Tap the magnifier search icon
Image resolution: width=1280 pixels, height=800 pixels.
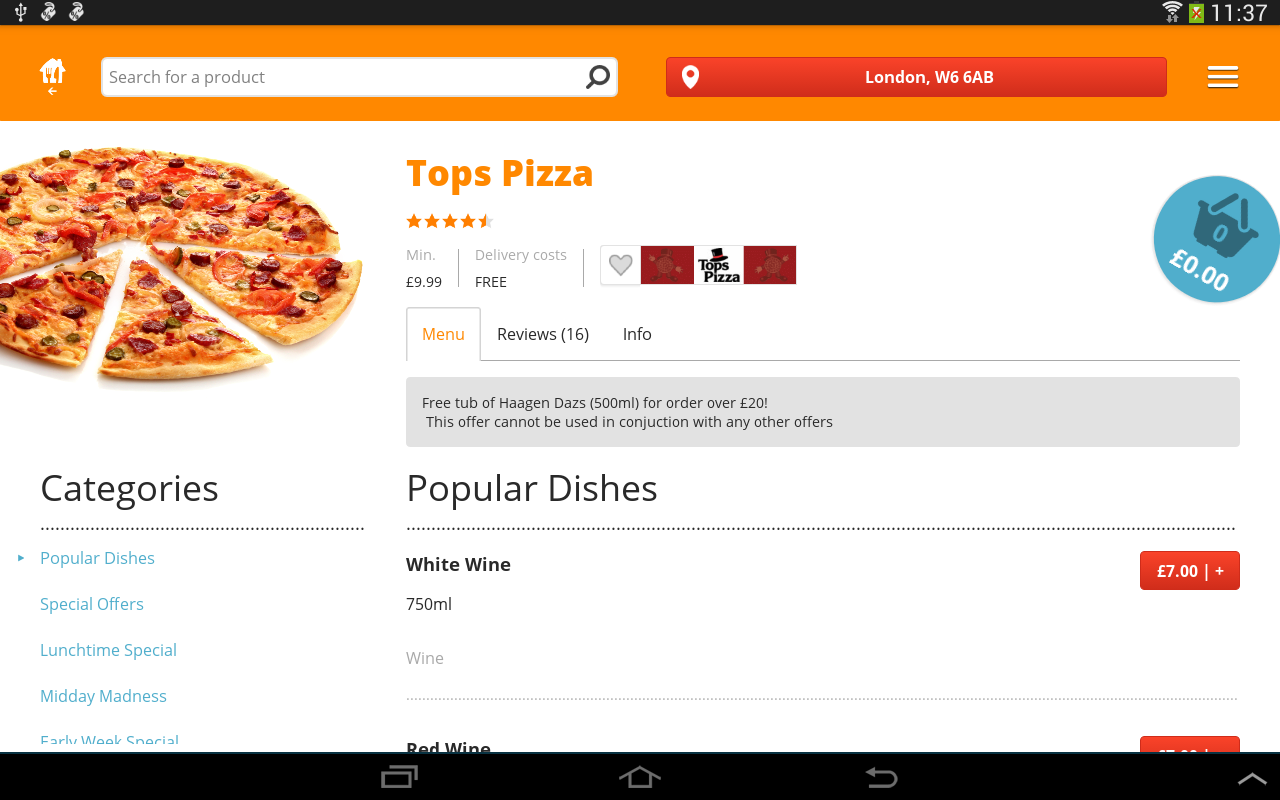click(597, 77)
